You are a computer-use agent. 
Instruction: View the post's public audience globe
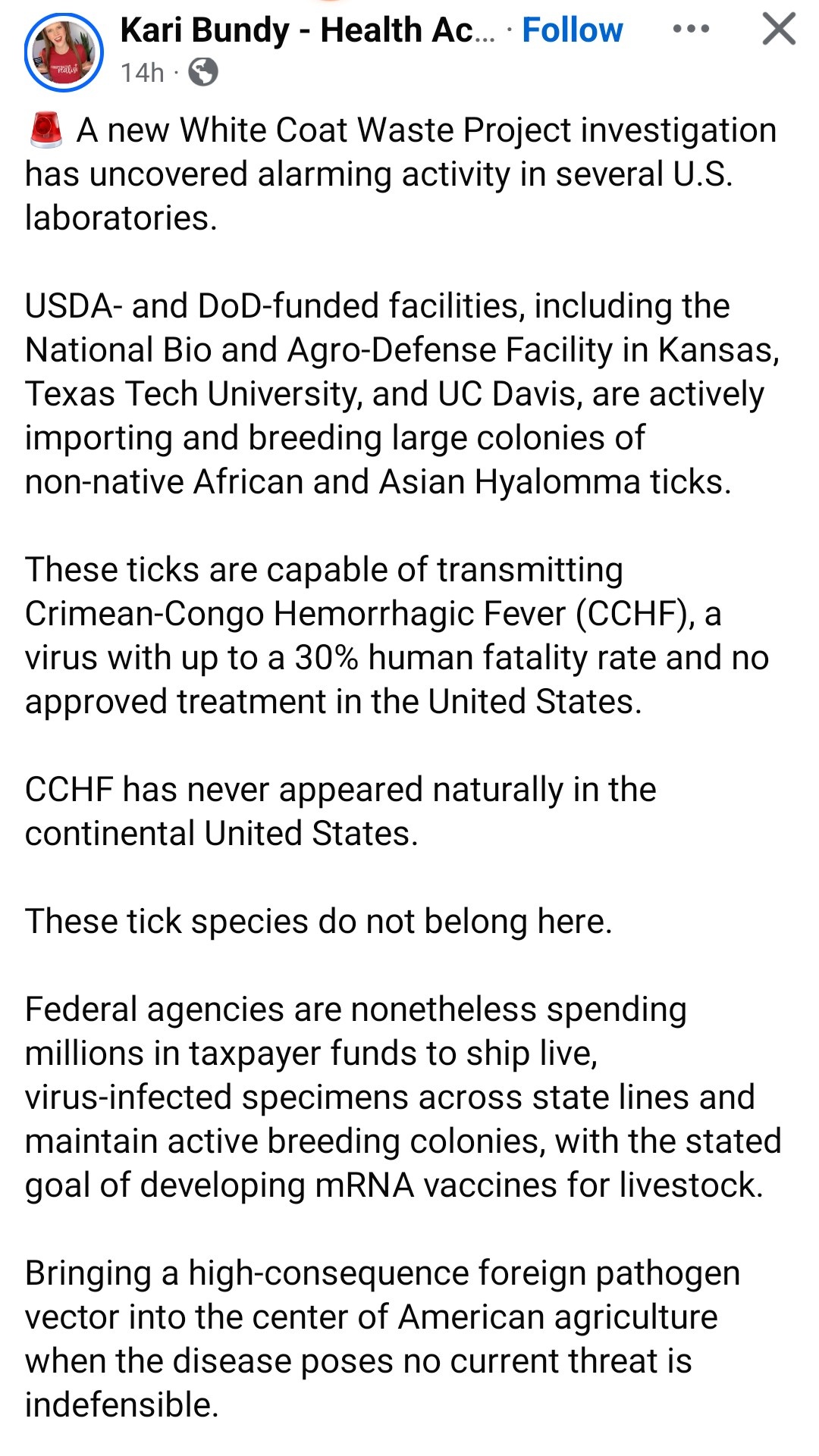pyautogui.click(x=203, y=73)
